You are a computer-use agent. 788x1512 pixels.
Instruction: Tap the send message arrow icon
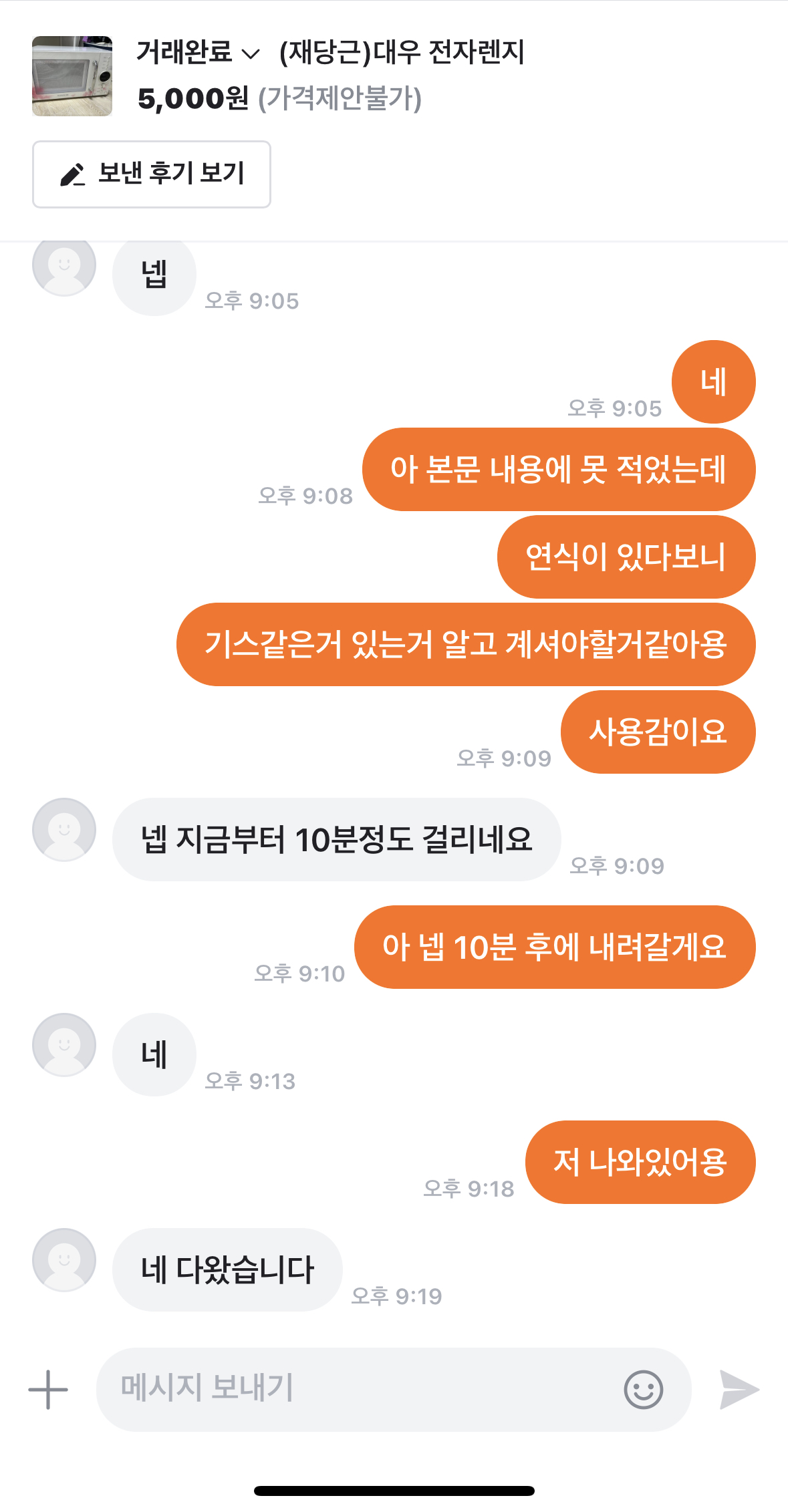739,1390
